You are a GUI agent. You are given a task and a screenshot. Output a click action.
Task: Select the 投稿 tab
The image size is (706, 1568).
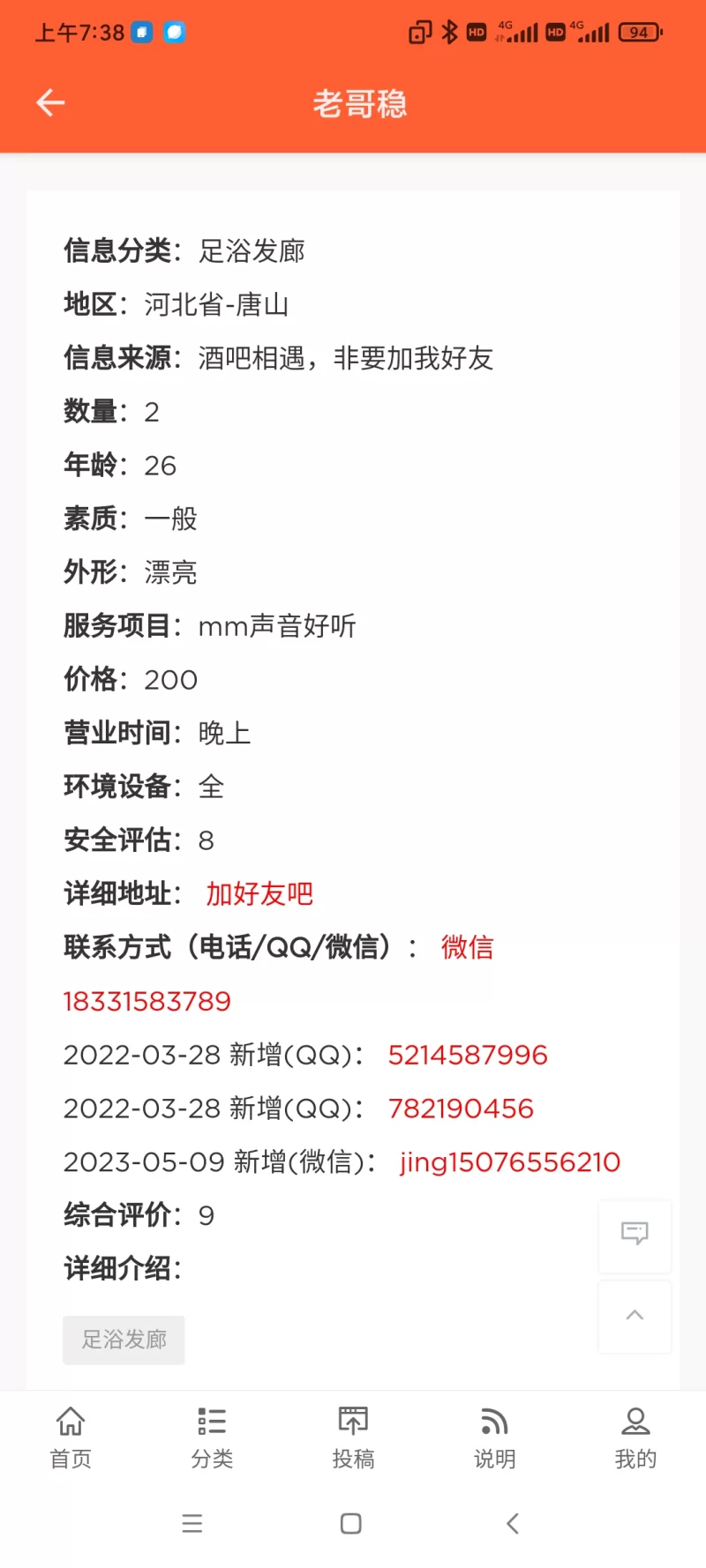tap(353, 1437)
